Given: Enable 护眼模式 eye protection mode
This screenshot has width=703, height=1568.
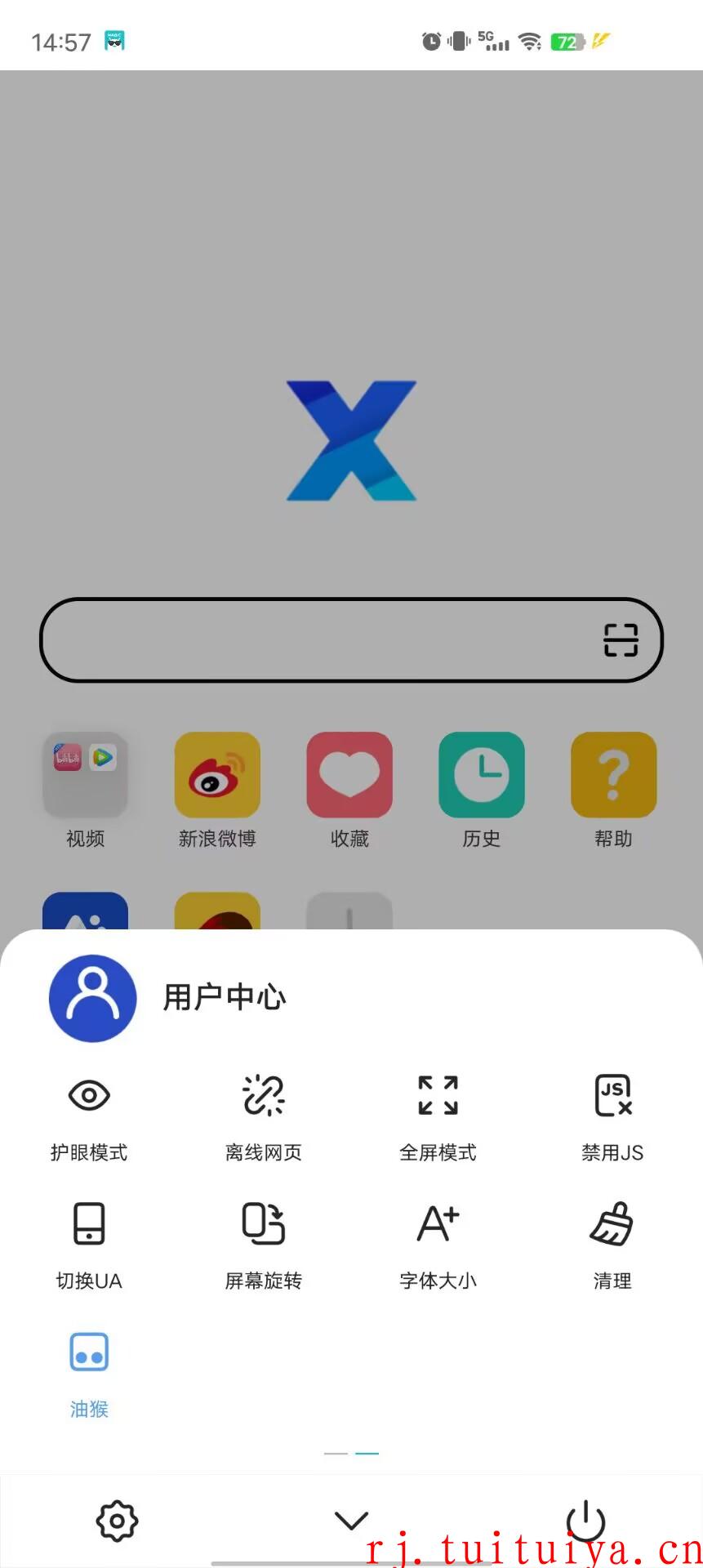Looking at the screenshot, I should point(89,1117).
